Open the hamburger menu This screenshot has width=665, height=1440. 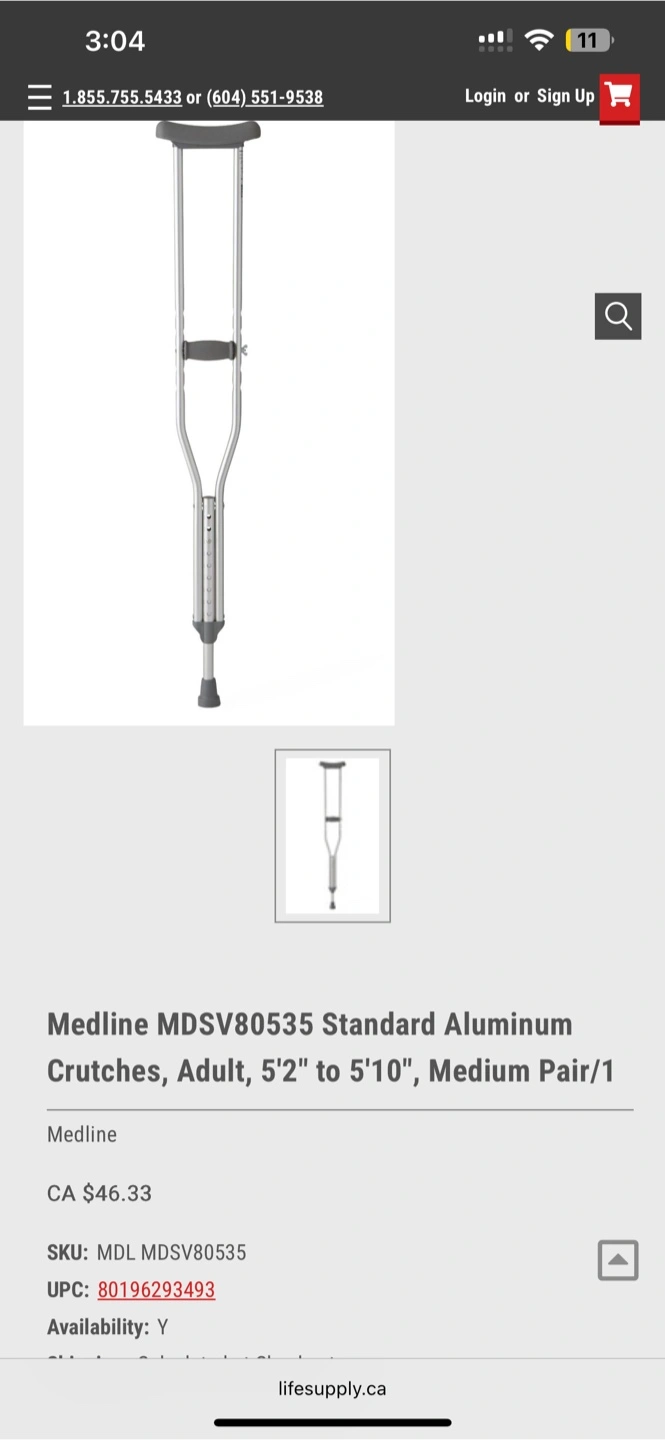[39, 97]
